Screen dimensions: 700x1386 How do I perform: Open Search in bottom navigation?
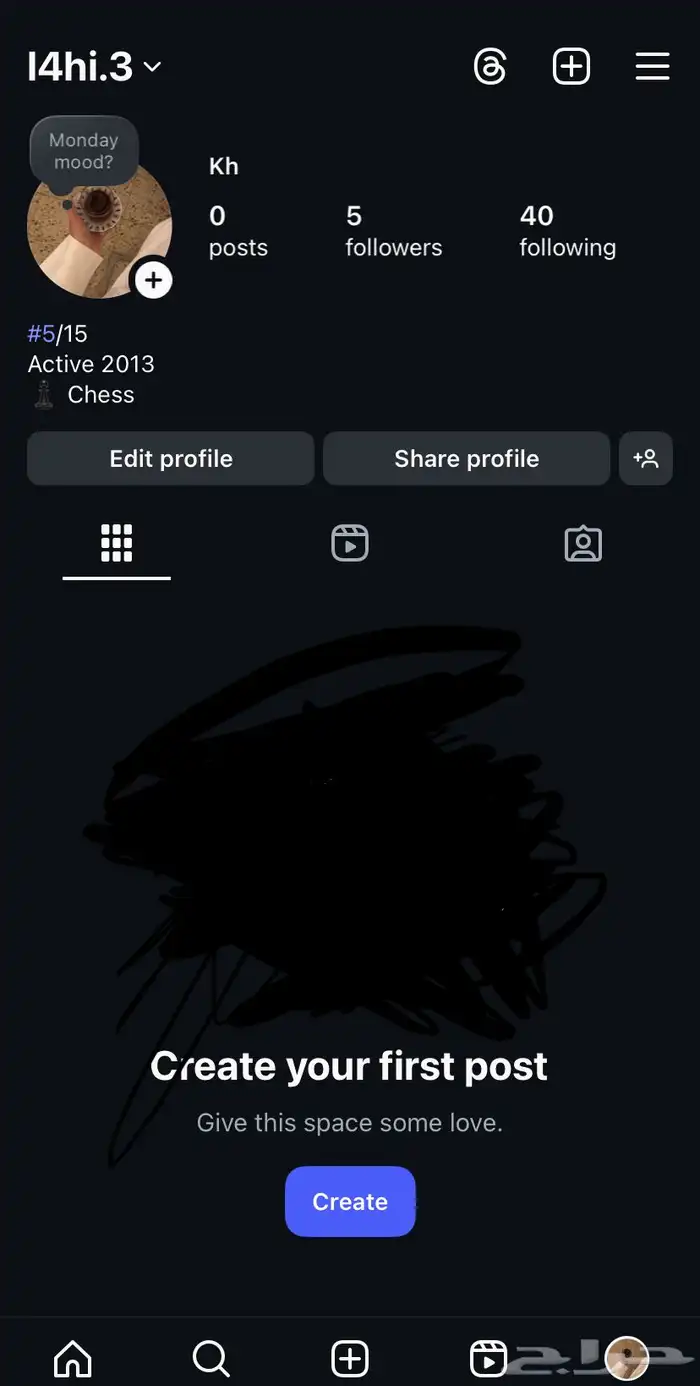tap(211, 1358)
